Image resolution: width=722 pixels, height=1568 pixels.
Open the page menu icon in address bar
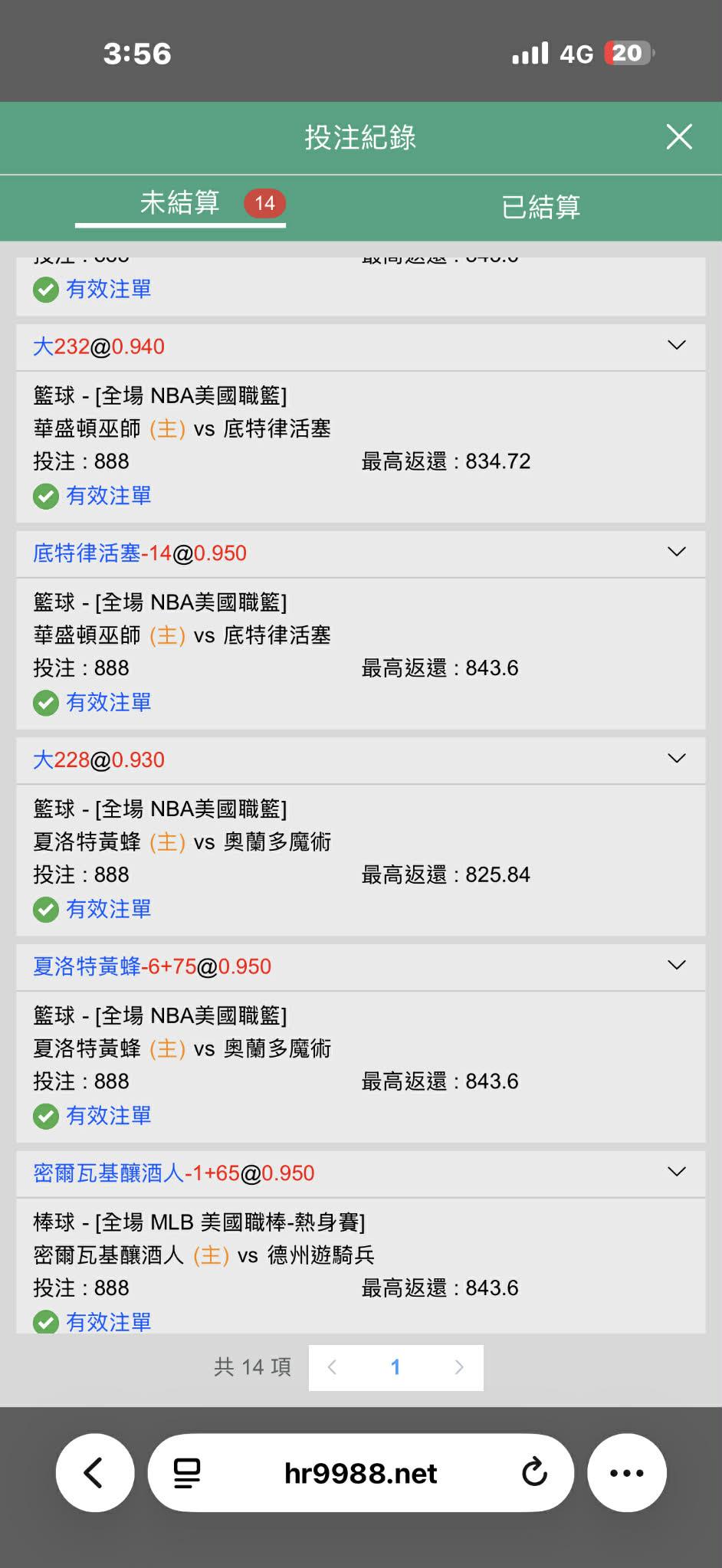pyautogui.click(x=187, y=1472)
